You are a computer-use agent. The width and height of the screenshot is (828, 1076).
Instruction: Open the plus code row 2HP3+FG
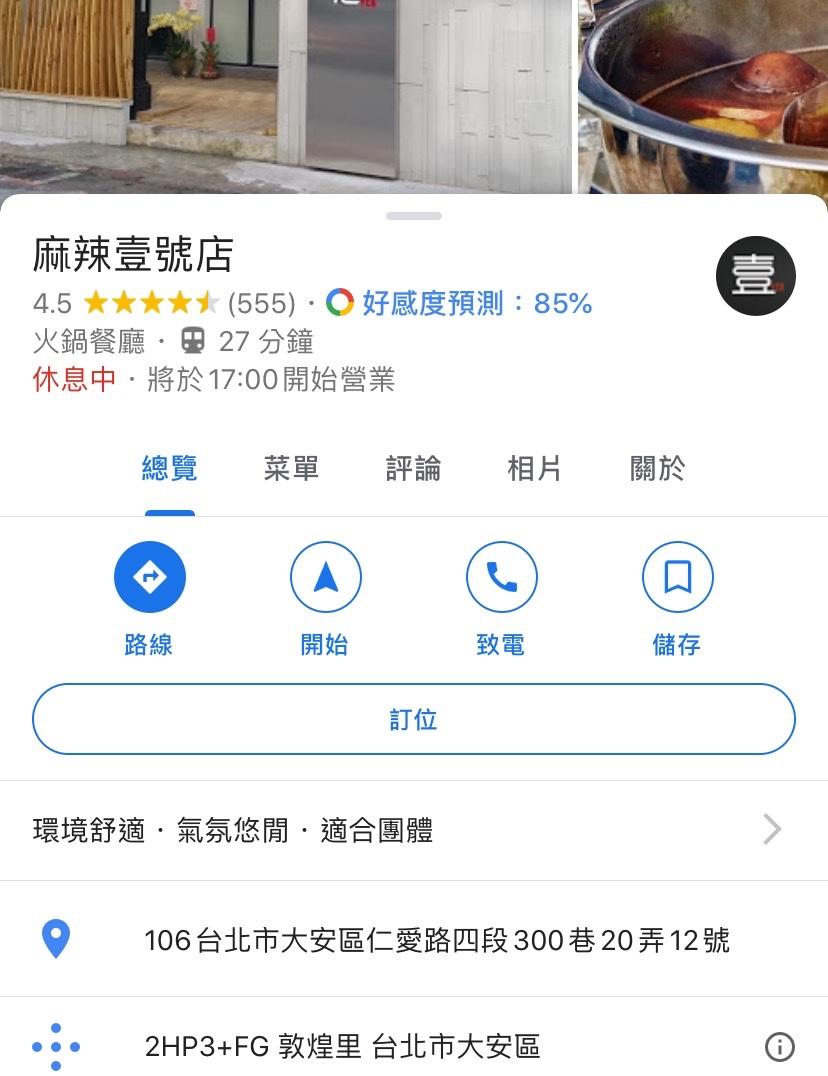(342, 1047)
